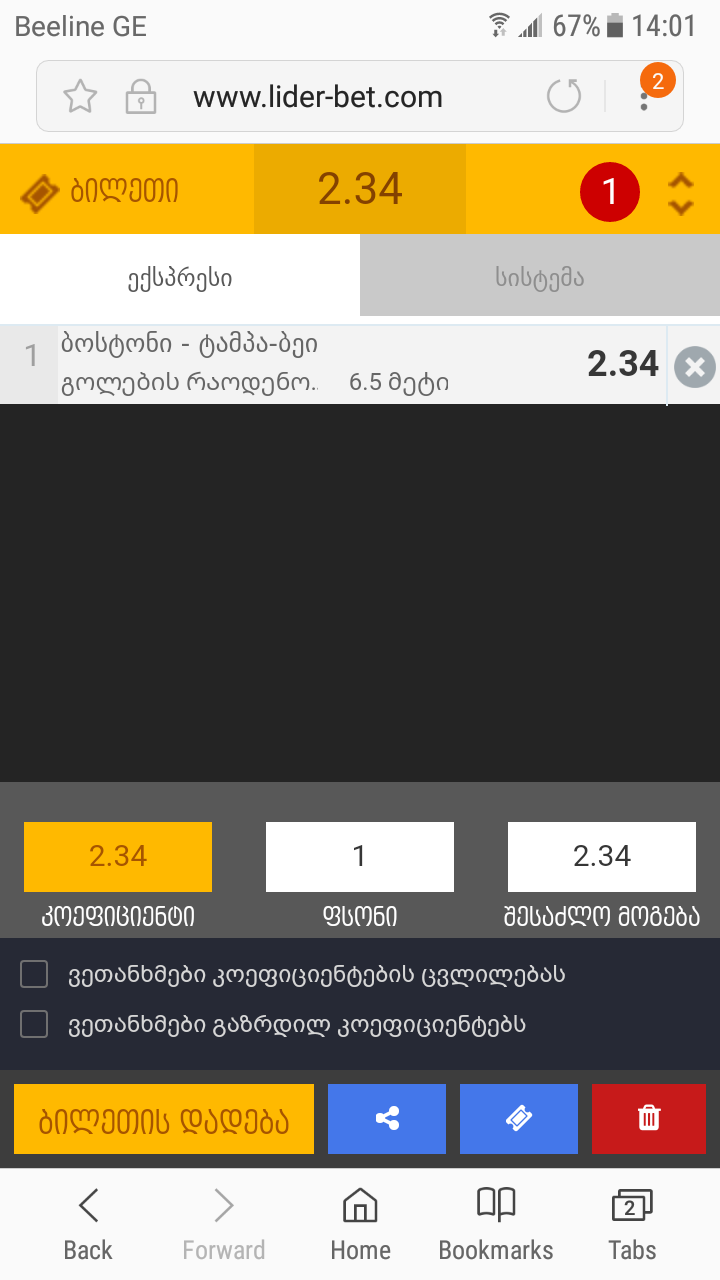Edit the ფსონი stake amount field

pos(360,857)
